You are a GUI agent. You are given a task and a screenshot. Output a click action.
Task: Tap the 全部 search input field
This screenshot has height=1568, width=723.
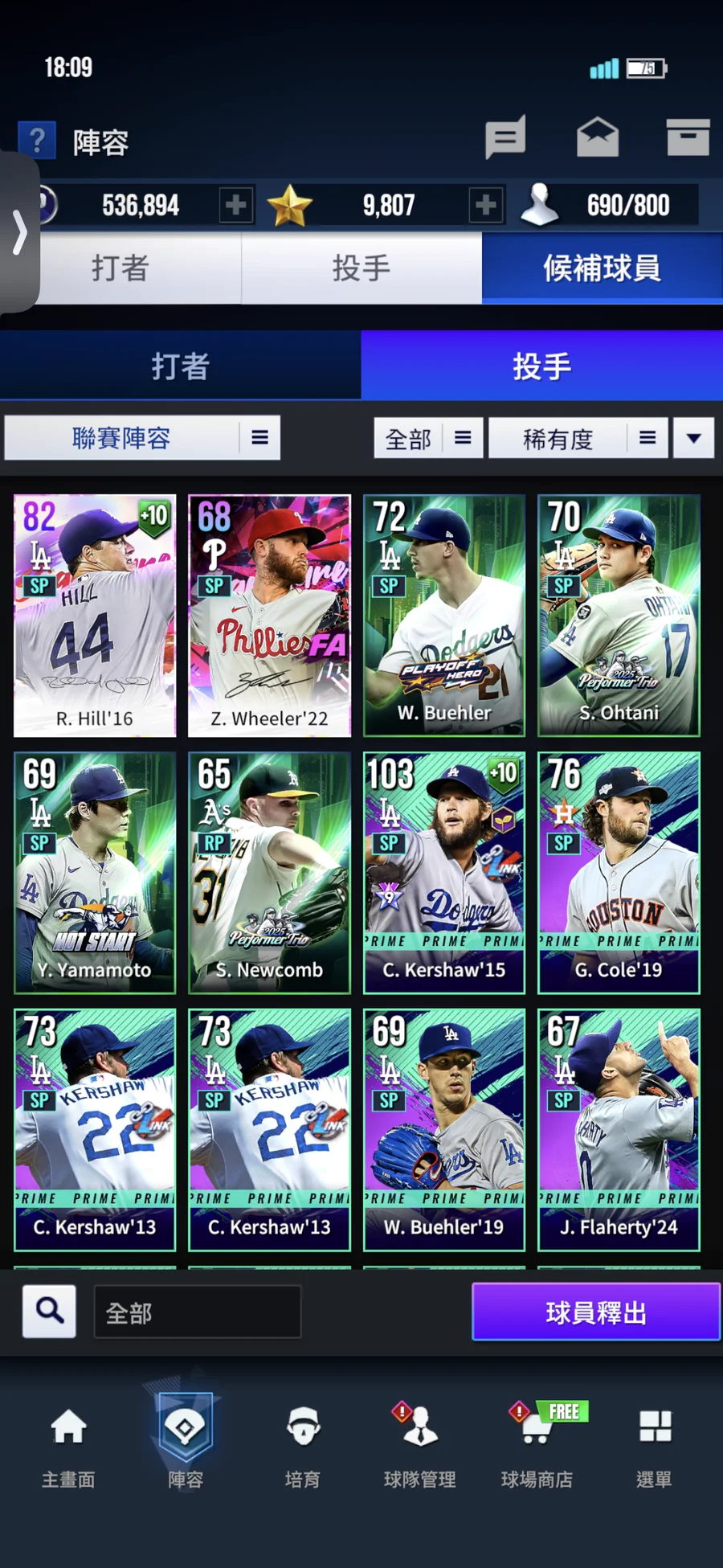coord(198,1312)
